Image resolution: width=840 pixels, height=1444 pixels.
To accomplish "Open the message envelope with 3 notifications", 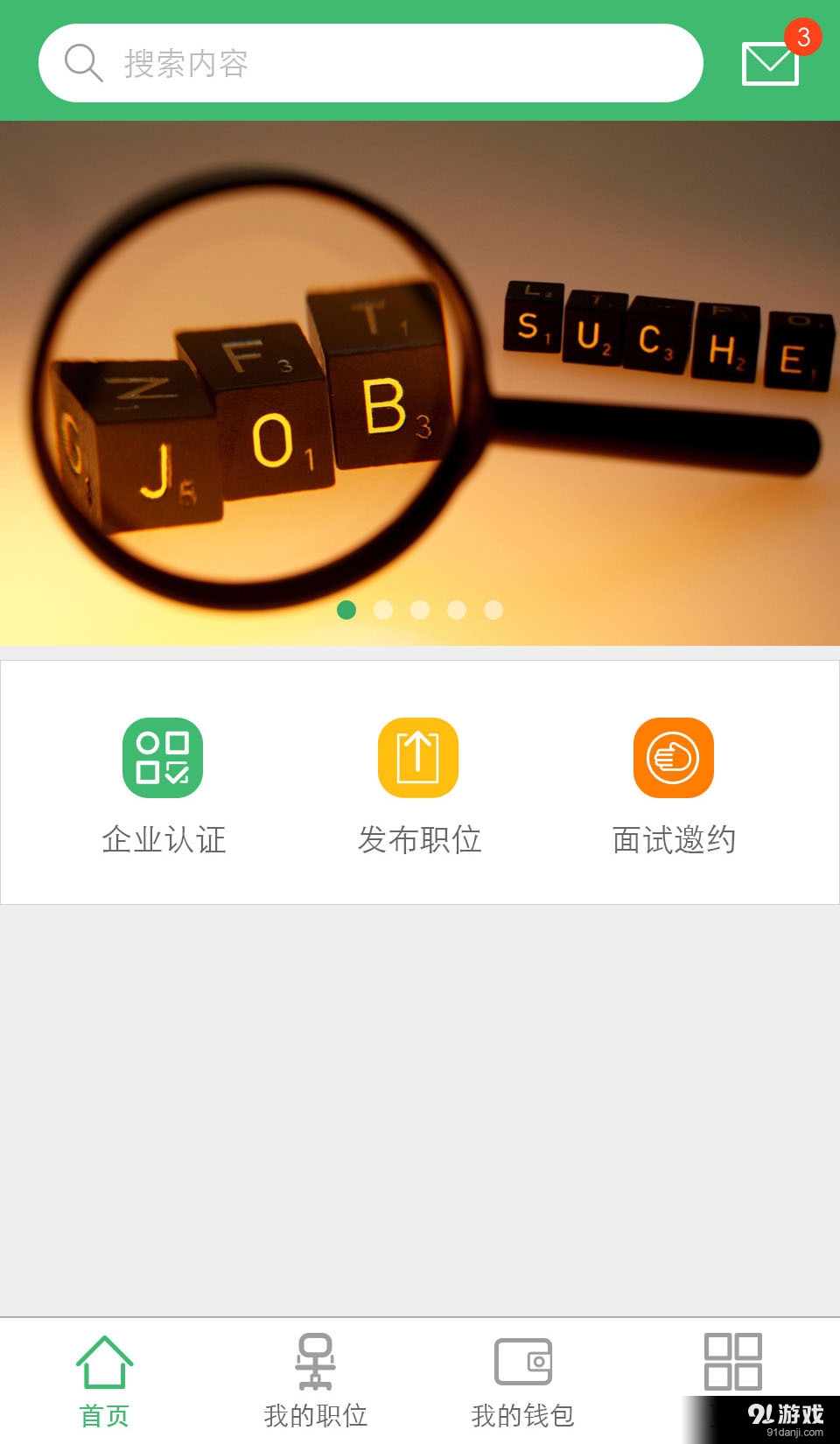I will (x=770, y=63).
